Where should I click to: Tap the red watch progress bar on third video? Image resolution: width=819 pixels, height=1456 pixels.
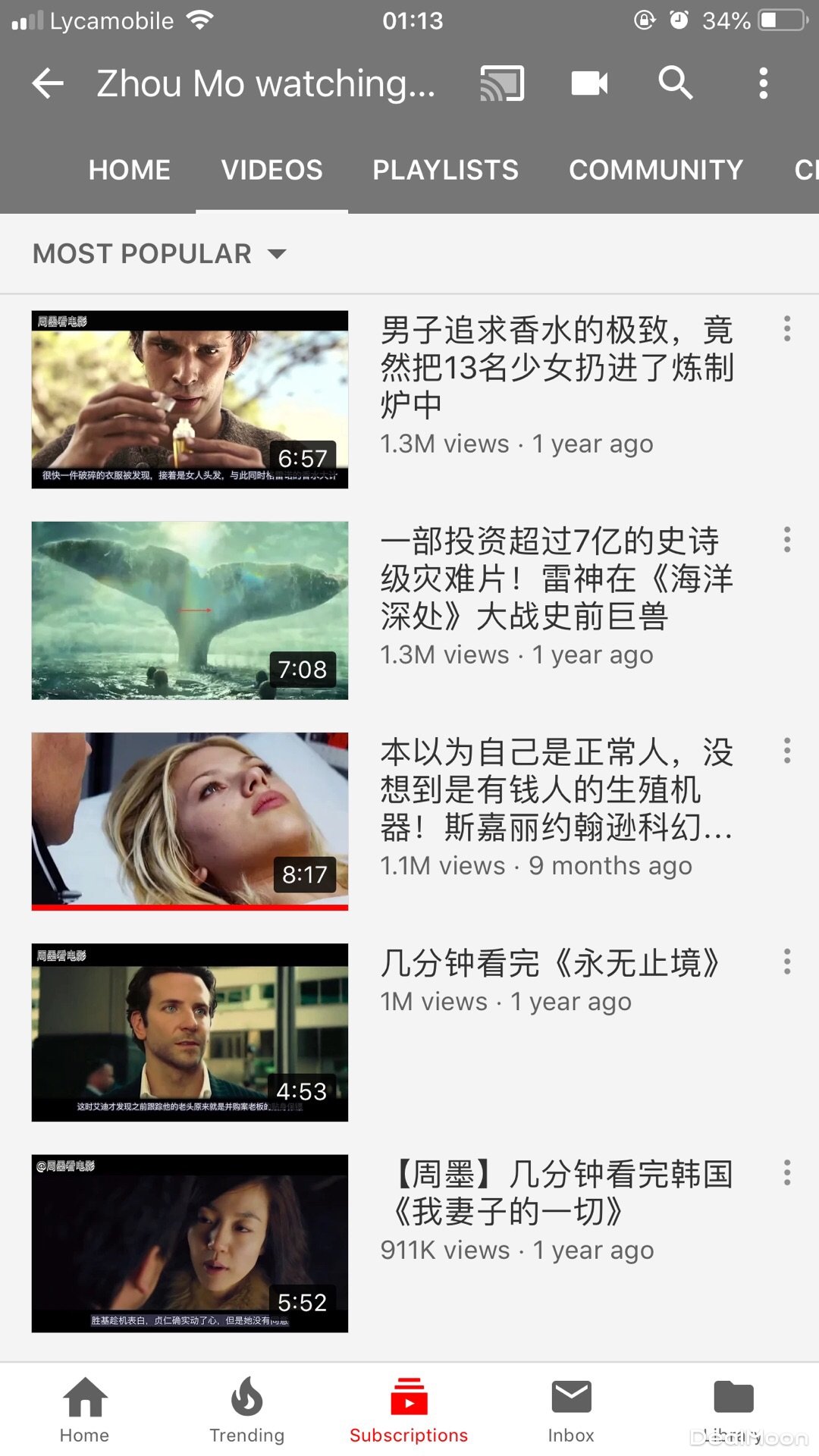[x=190, y=907]
